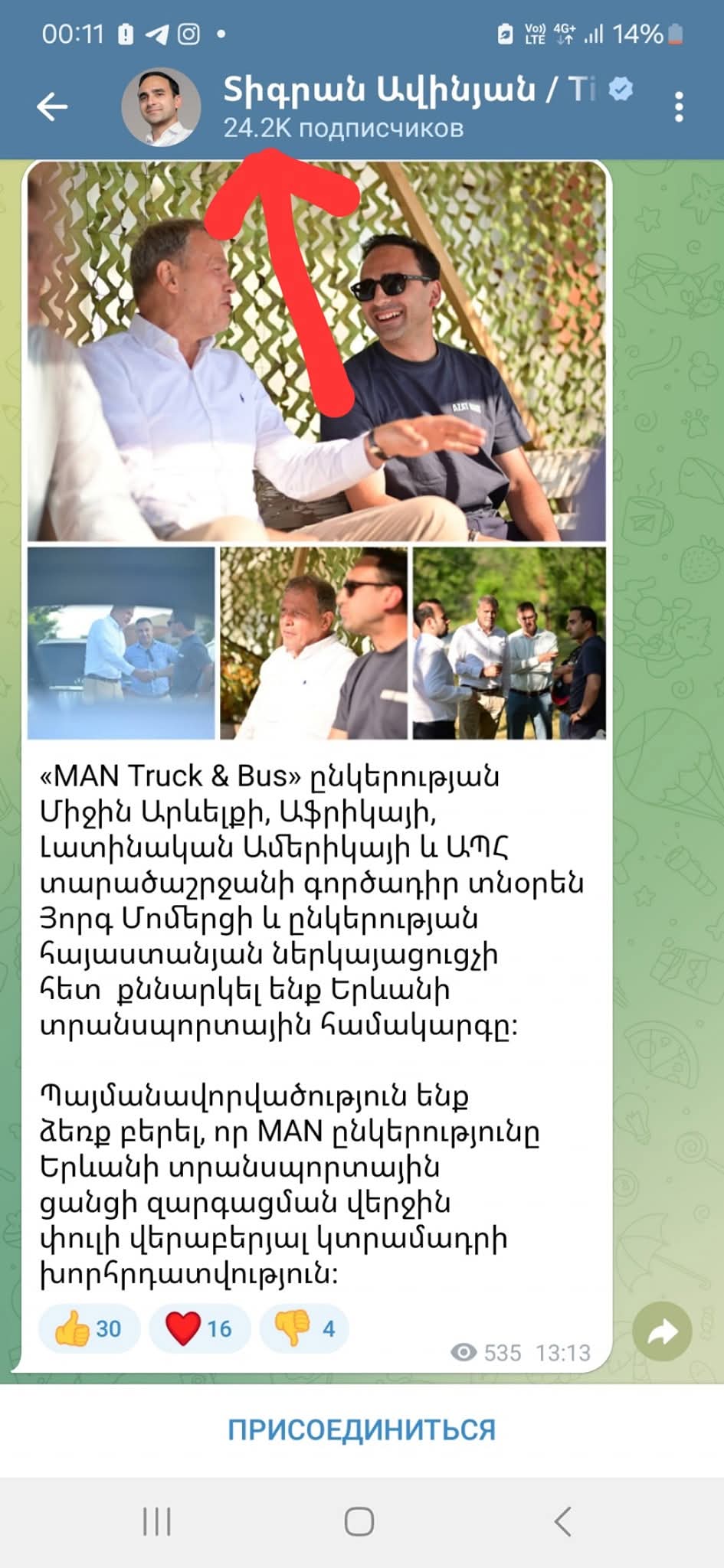
Task: Open the thumbnail with man in white shirt
Action: pyautogui.click(x=313, y=643)
